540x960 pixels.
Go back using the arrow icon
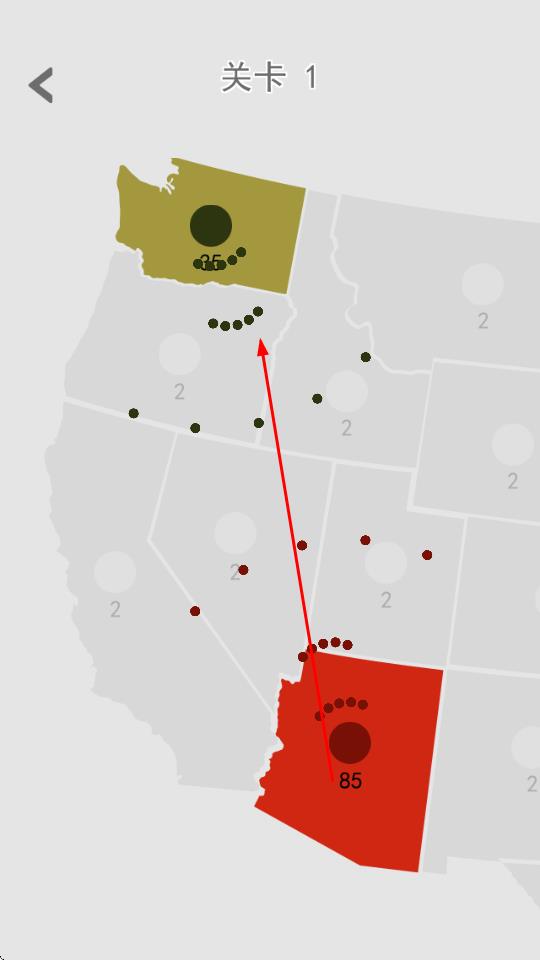tap(41, 84)
